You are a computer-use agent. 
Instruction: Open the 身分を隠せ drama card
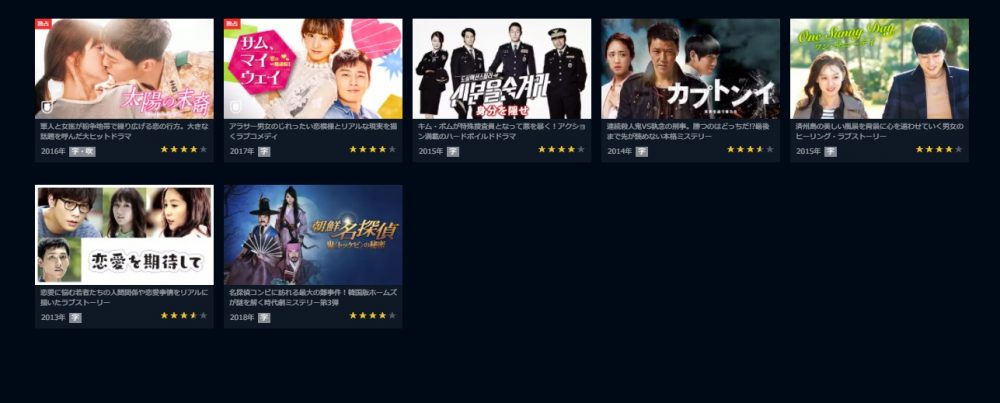pos(501,69)
